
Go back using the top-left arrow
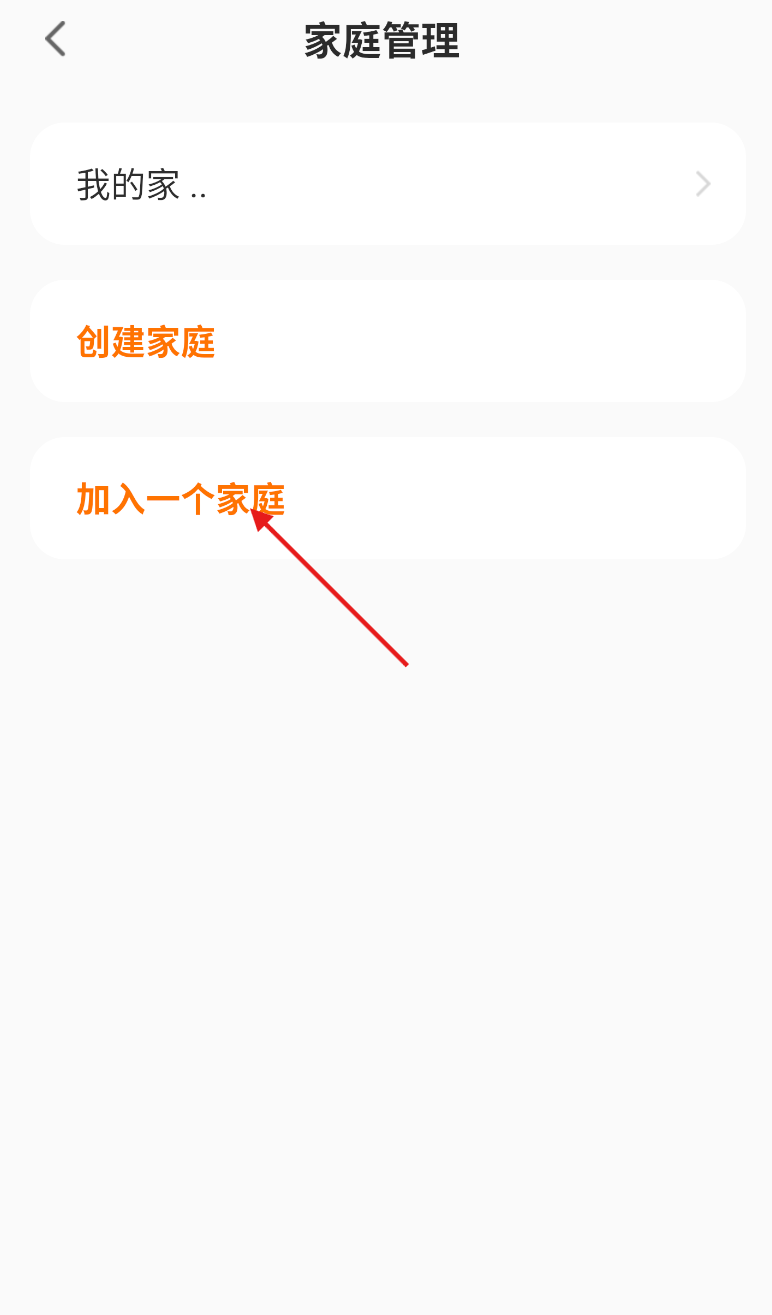(x=55, y=40)
